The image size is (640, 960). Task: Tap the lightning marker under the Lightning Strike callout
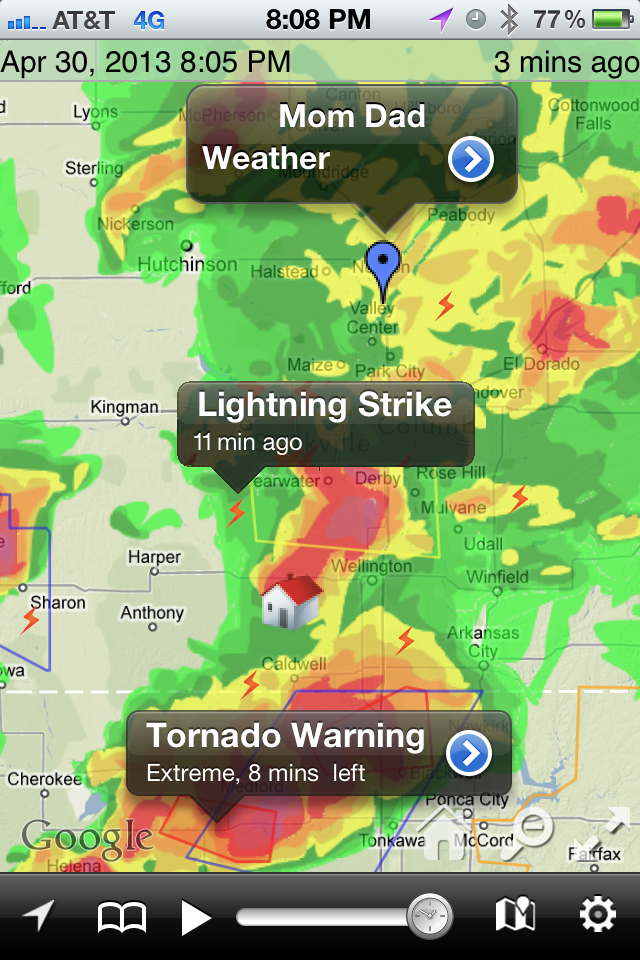(236, 513)
